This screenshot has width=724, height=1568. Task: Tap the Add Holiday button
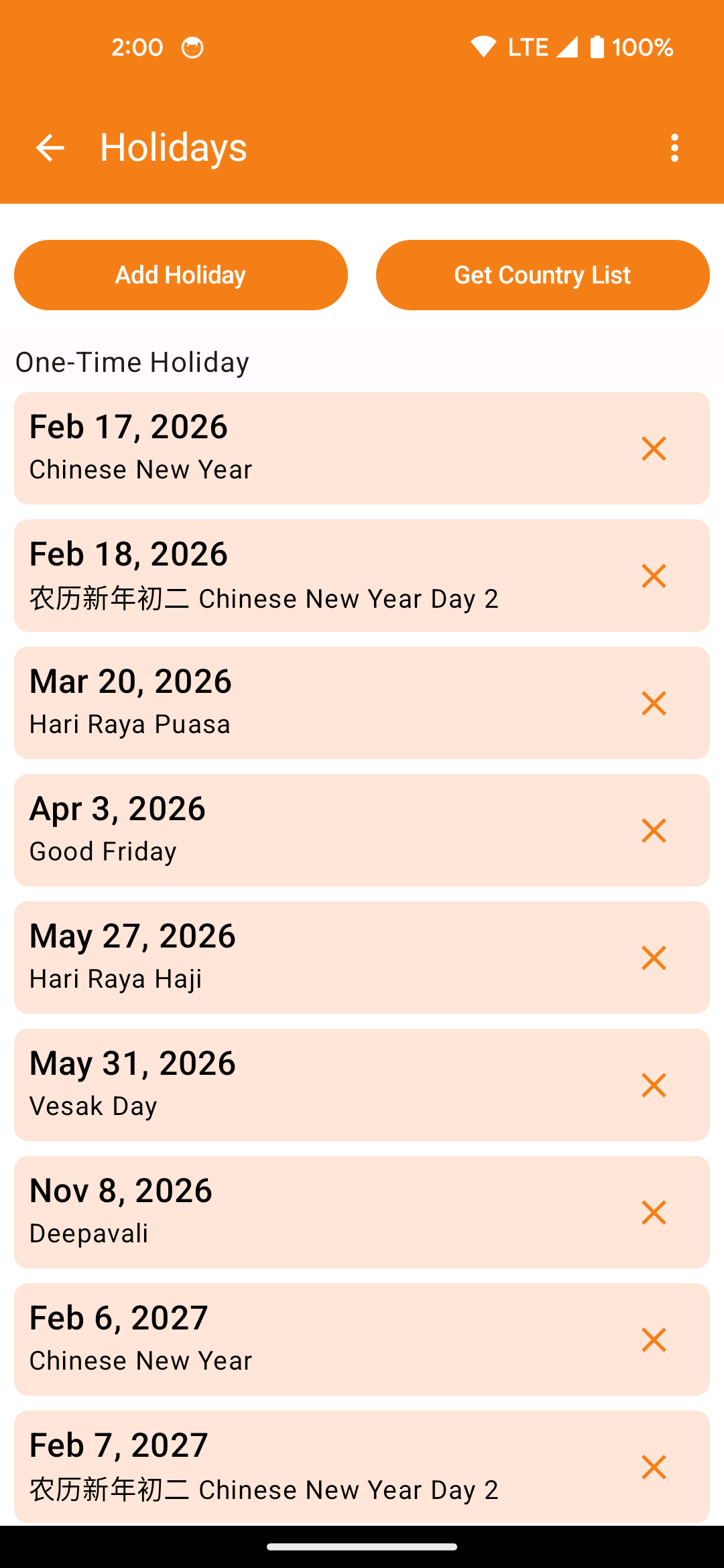[x=181, y=275]
